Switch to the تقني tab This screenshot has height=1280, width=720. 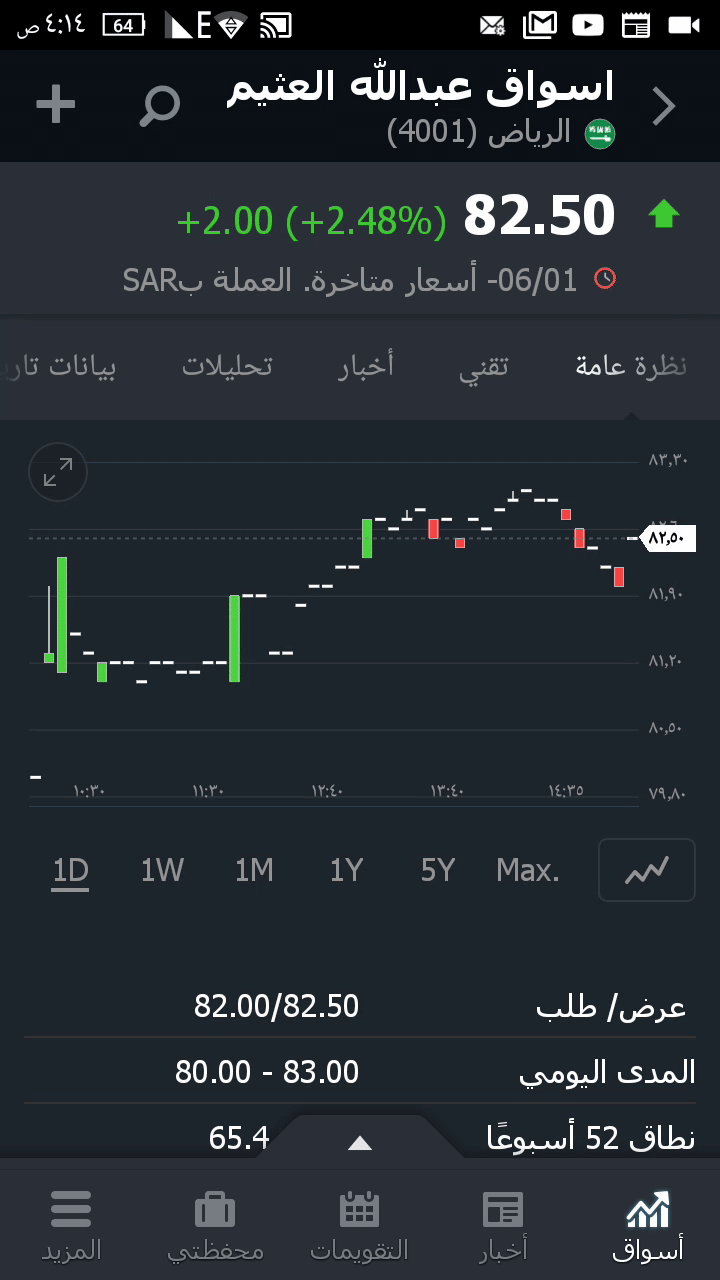(x=484, y=366)
